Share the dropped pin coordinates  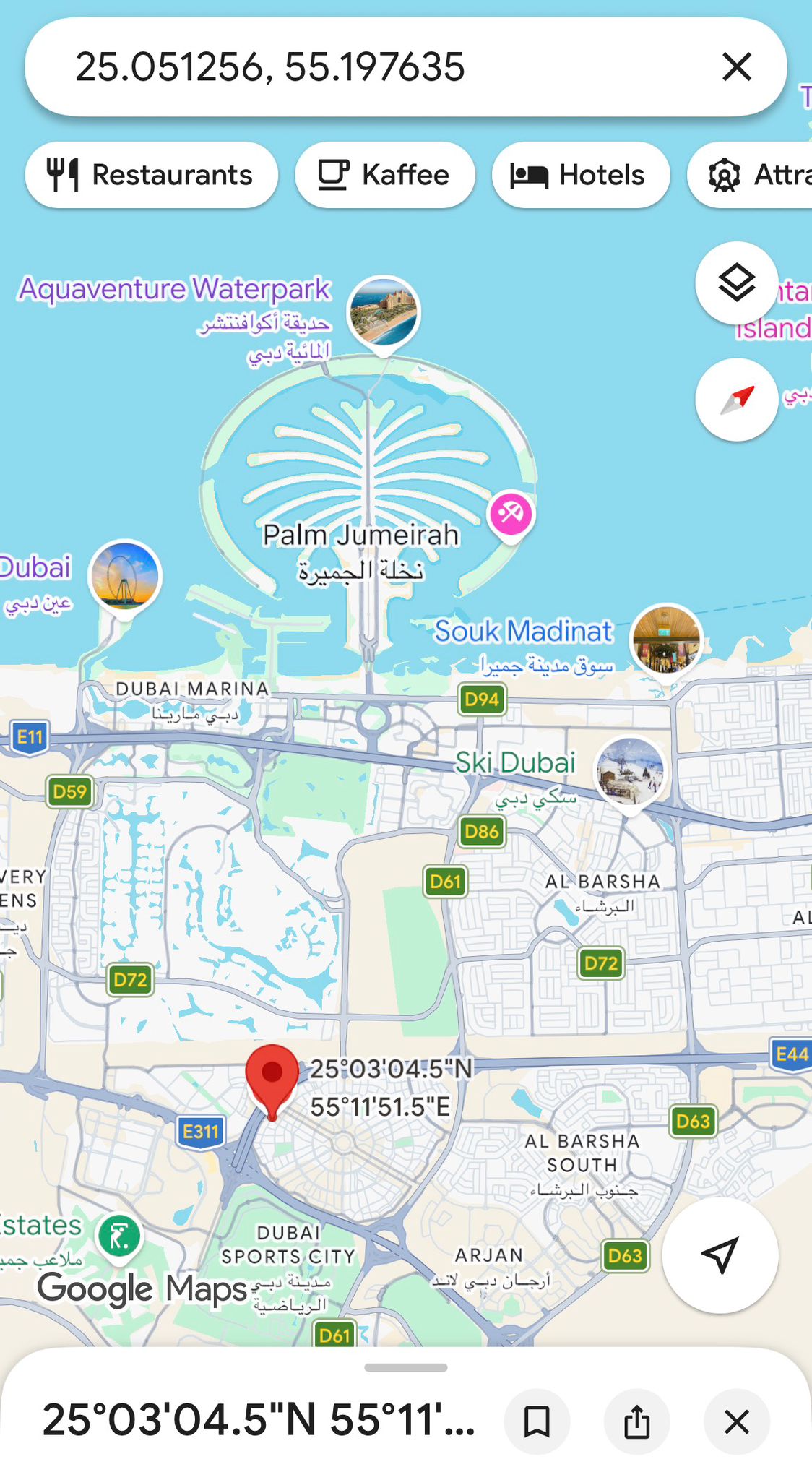(636, 1421)
